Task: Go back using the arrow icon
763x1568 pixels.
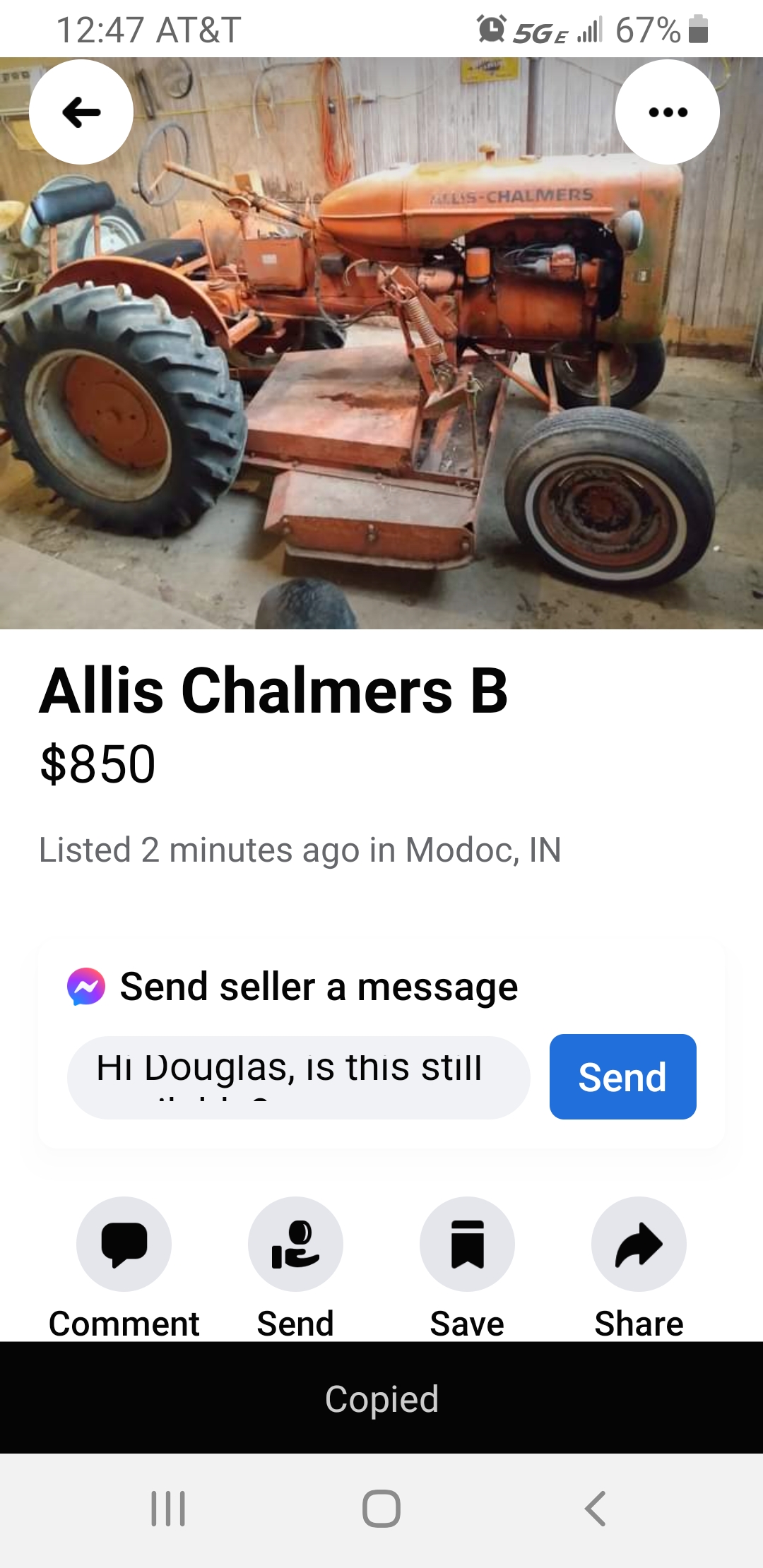Action: [81, 112]
